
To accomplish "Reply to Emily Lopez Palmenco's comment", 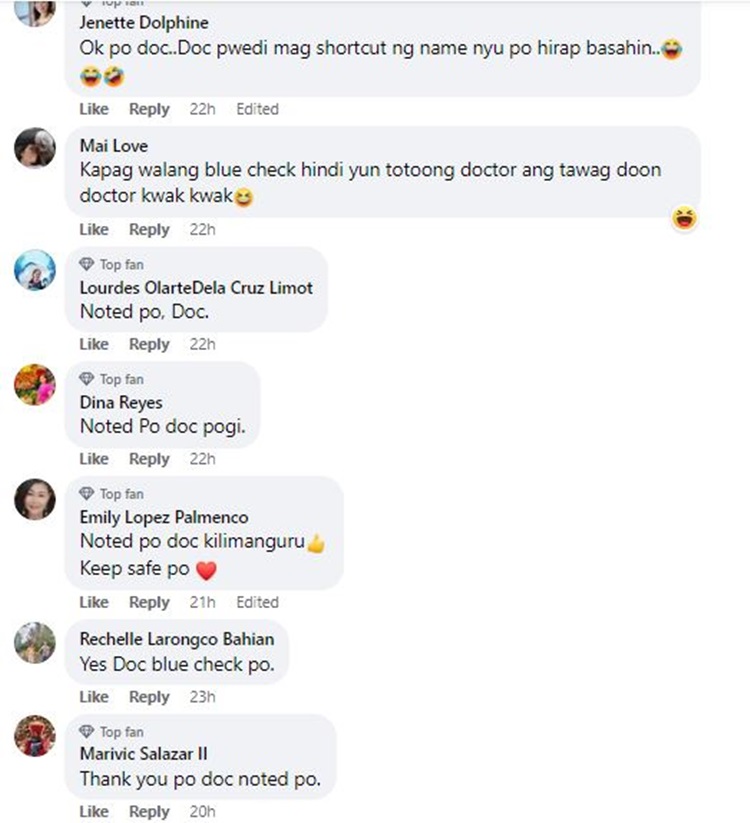I will coord(149,602).
